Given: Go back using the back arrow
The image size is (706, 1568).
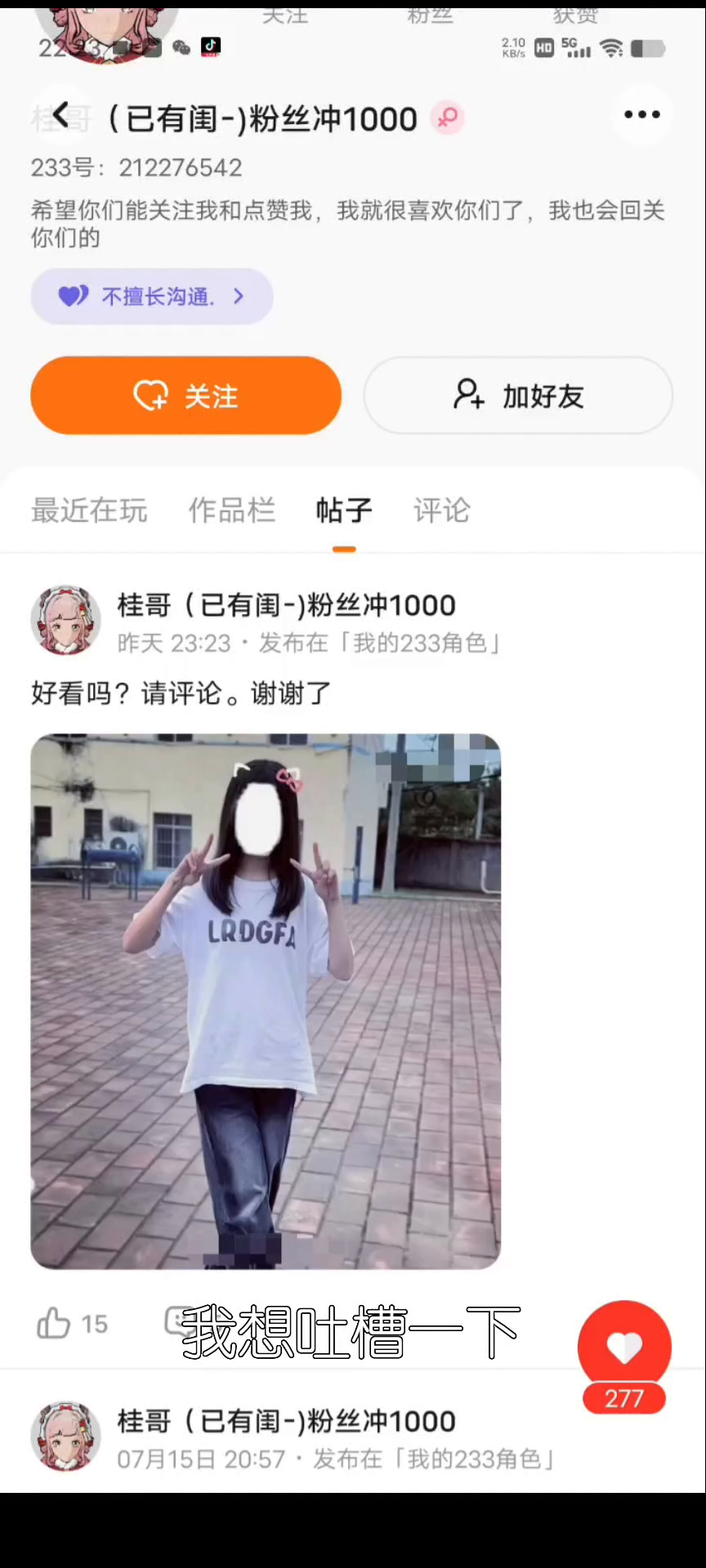Looking at the screenshot, I should click(61, 117).
